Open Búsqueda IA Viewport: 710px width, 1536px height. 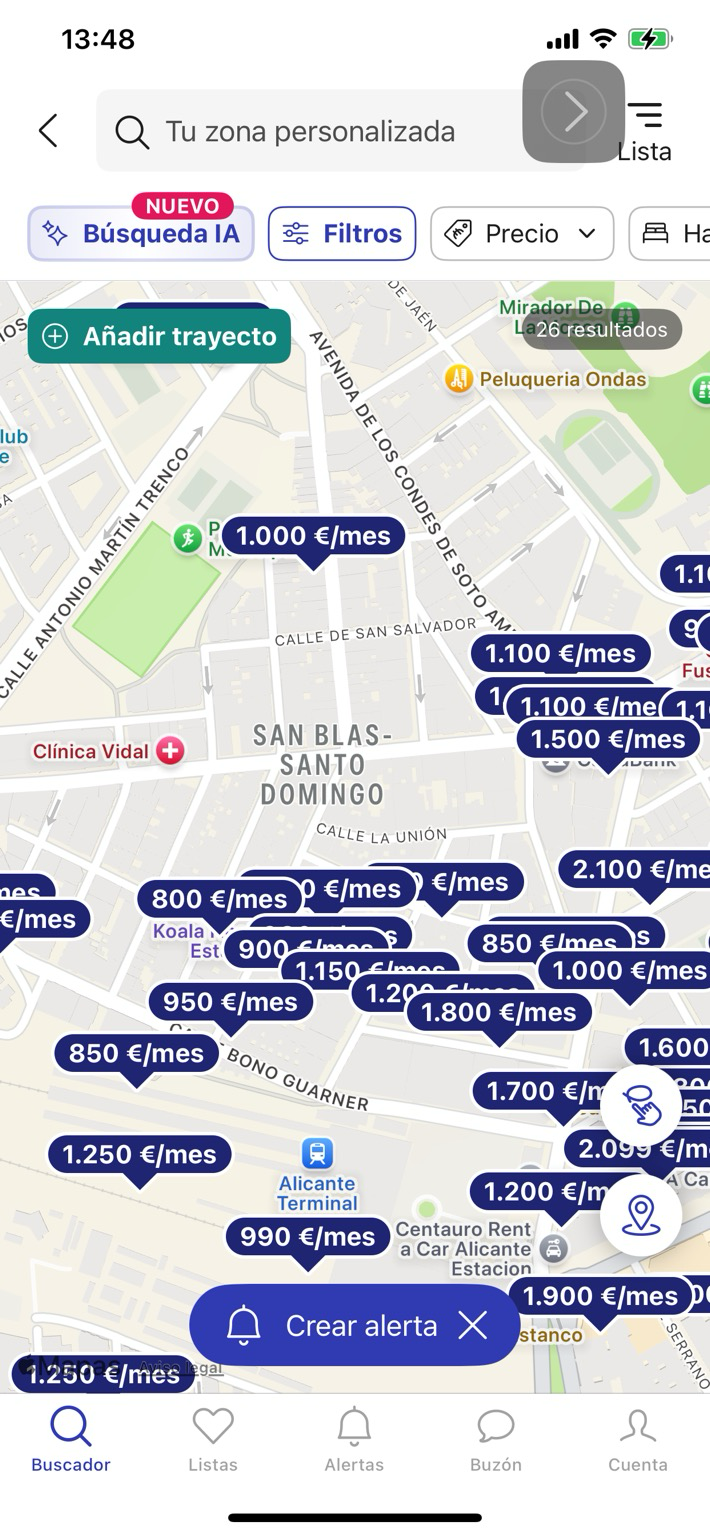click(x=141, y=234)
